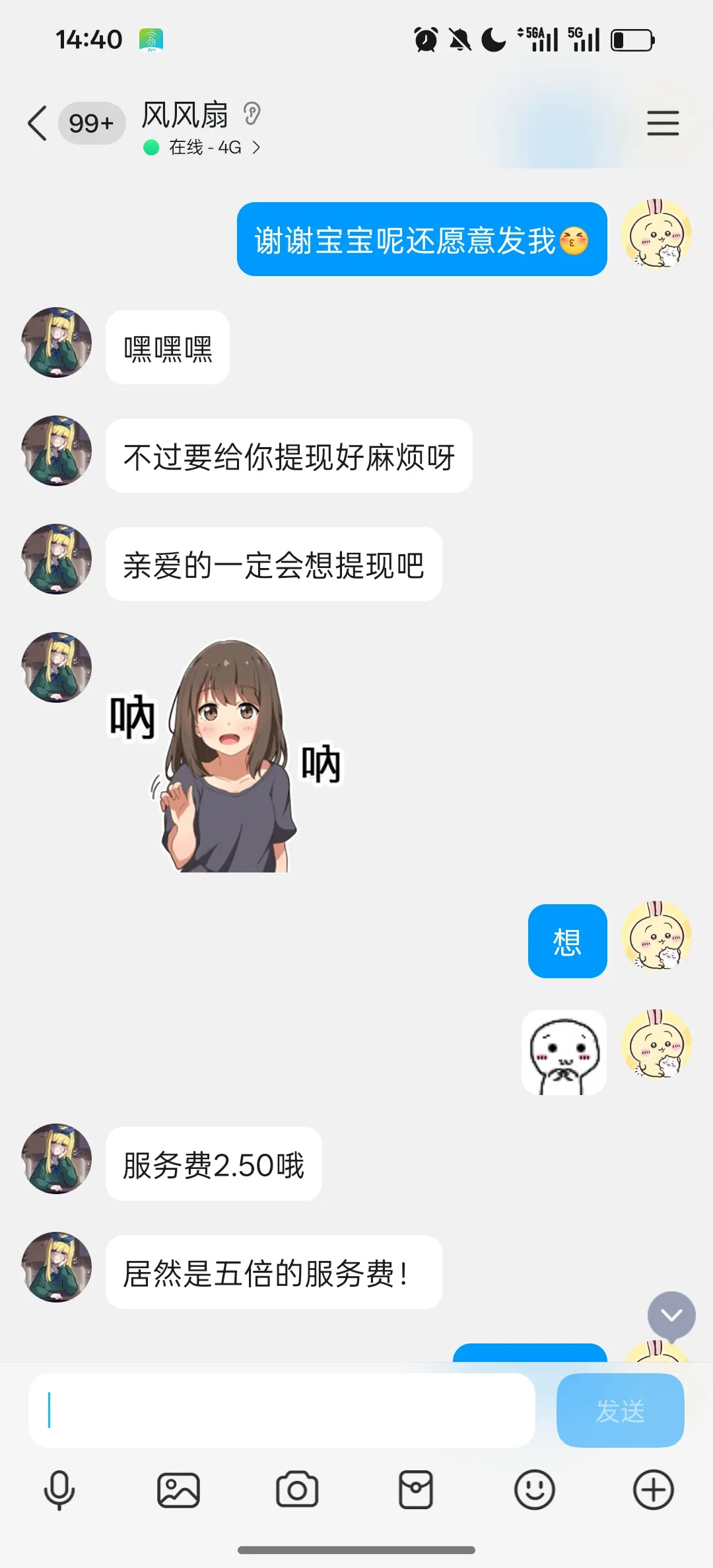Open the red packet icon
Image resolution: width=713 pixels, height=1568 pixels.
click(416, 1490)
